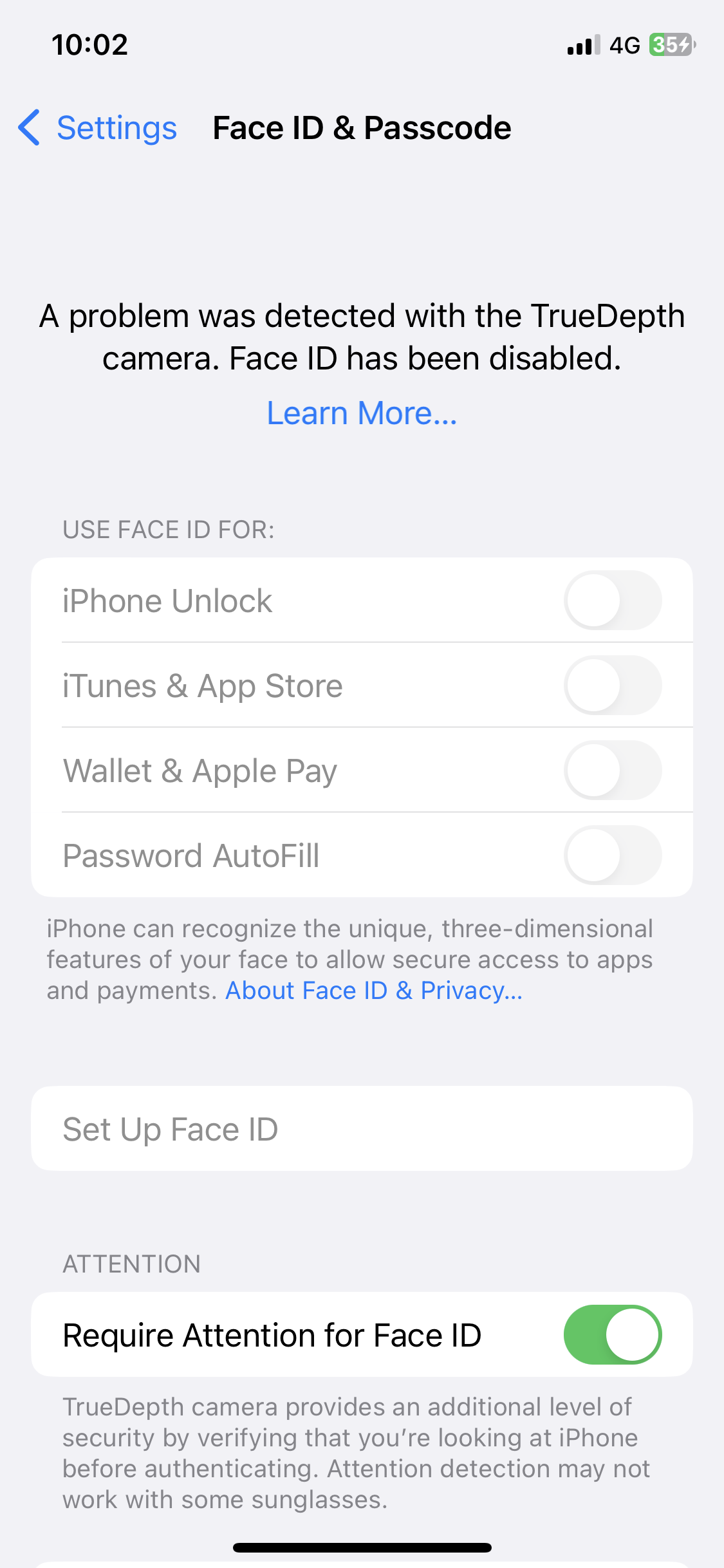Enable Password AutoFill switch
This screenshot has height=1568, width=724.
tap(612, 855)
